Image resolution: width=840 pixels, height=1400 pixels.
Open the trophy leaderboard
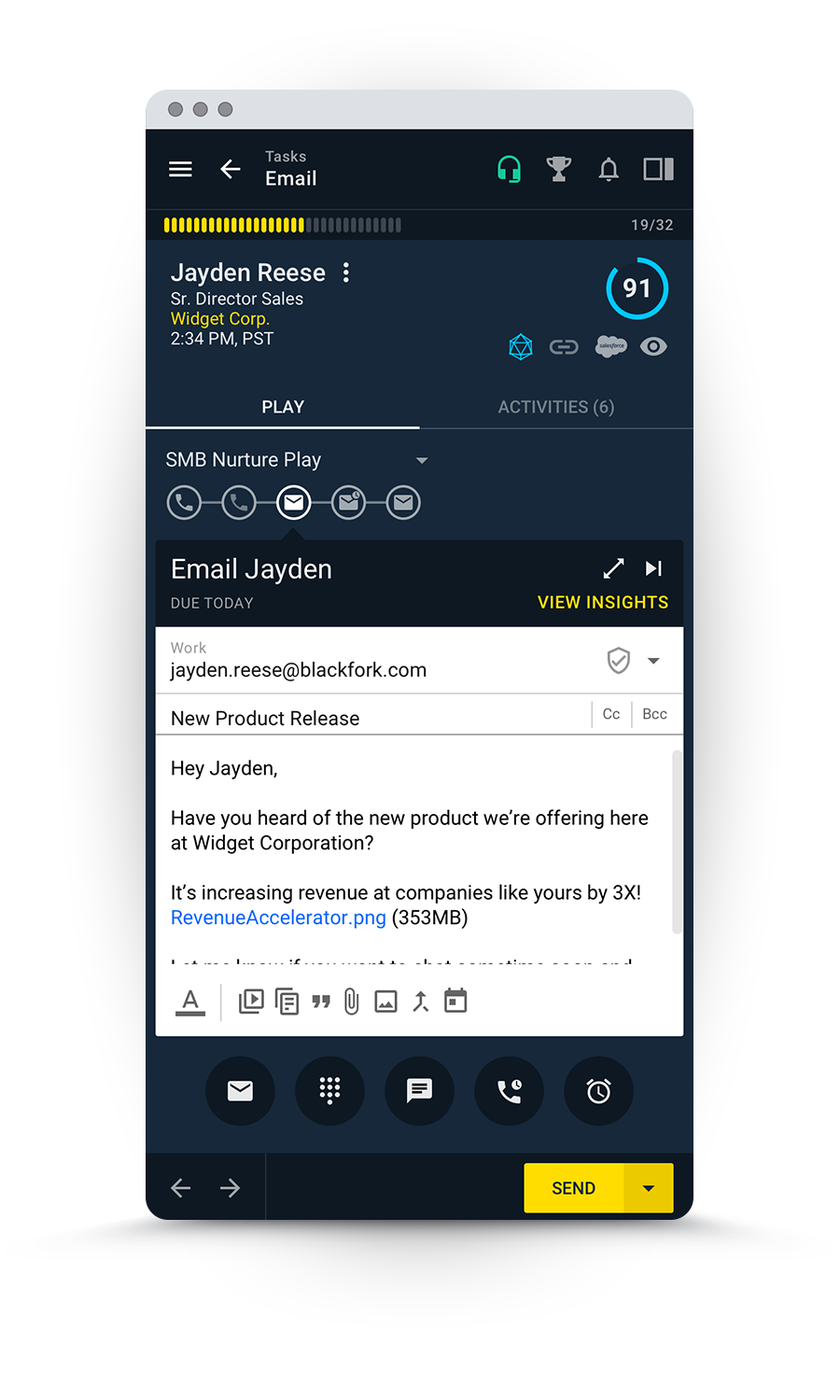click(559, 169)
